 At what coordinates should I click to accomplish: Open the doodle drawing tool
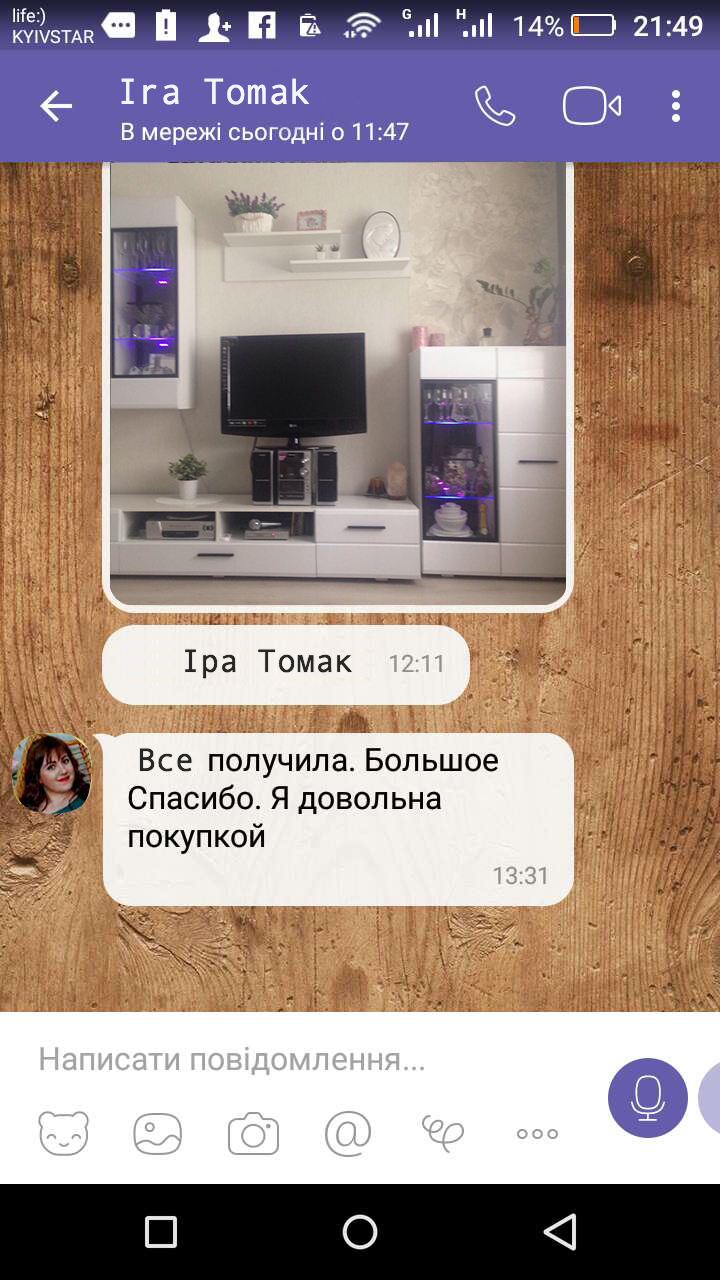442,1133
